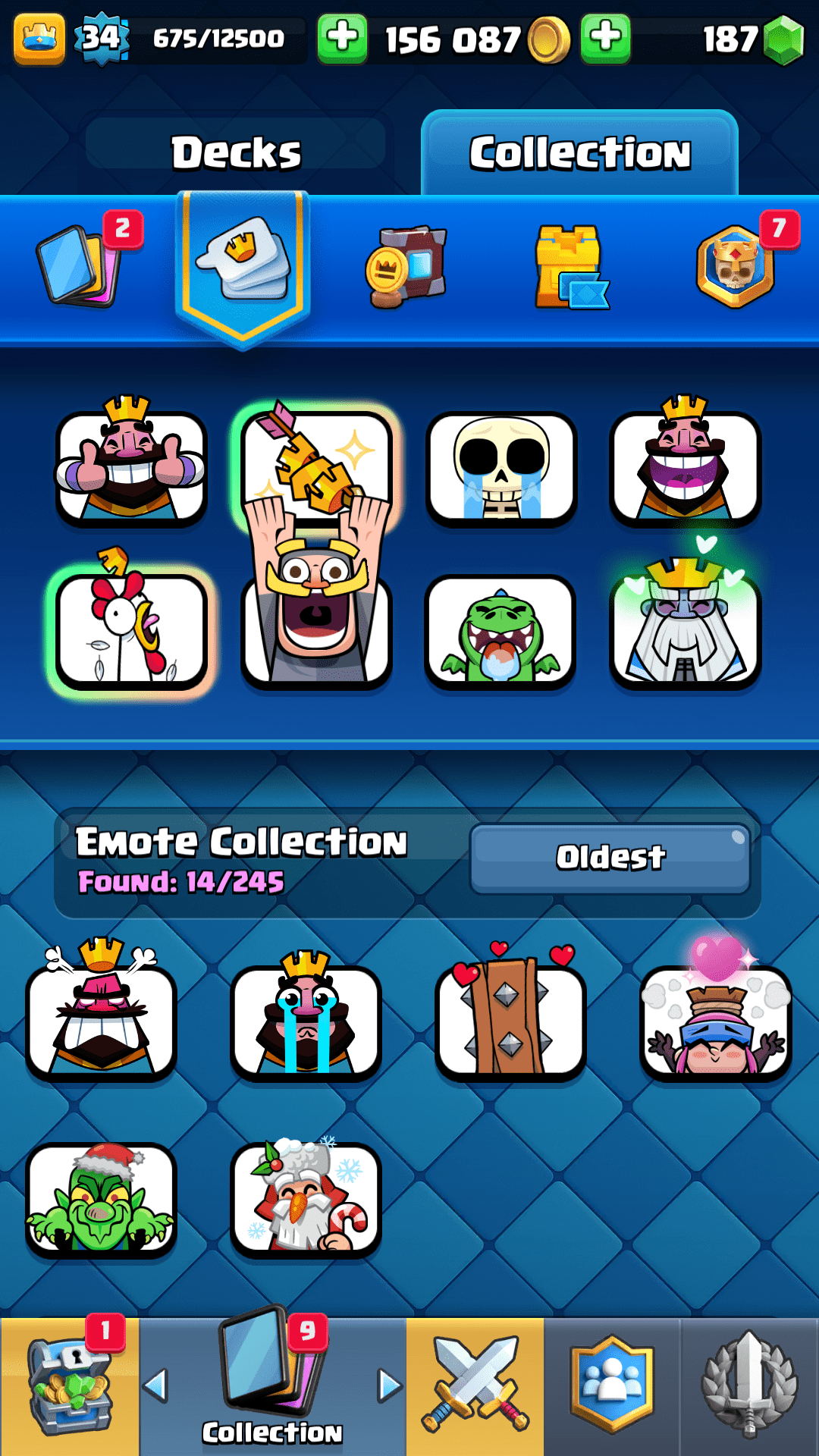Select the crying skeleton emote in deck
This screenshot has height=1456, width=819.
point(501,469)
